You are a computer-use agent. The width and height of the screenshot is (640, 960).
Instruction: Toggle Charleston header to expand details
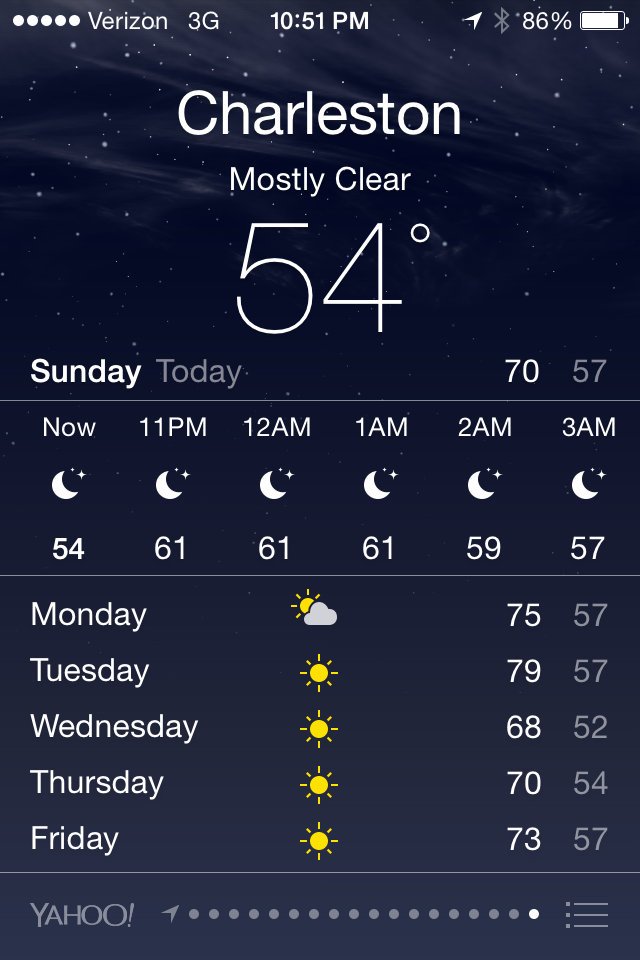(320, 114)
